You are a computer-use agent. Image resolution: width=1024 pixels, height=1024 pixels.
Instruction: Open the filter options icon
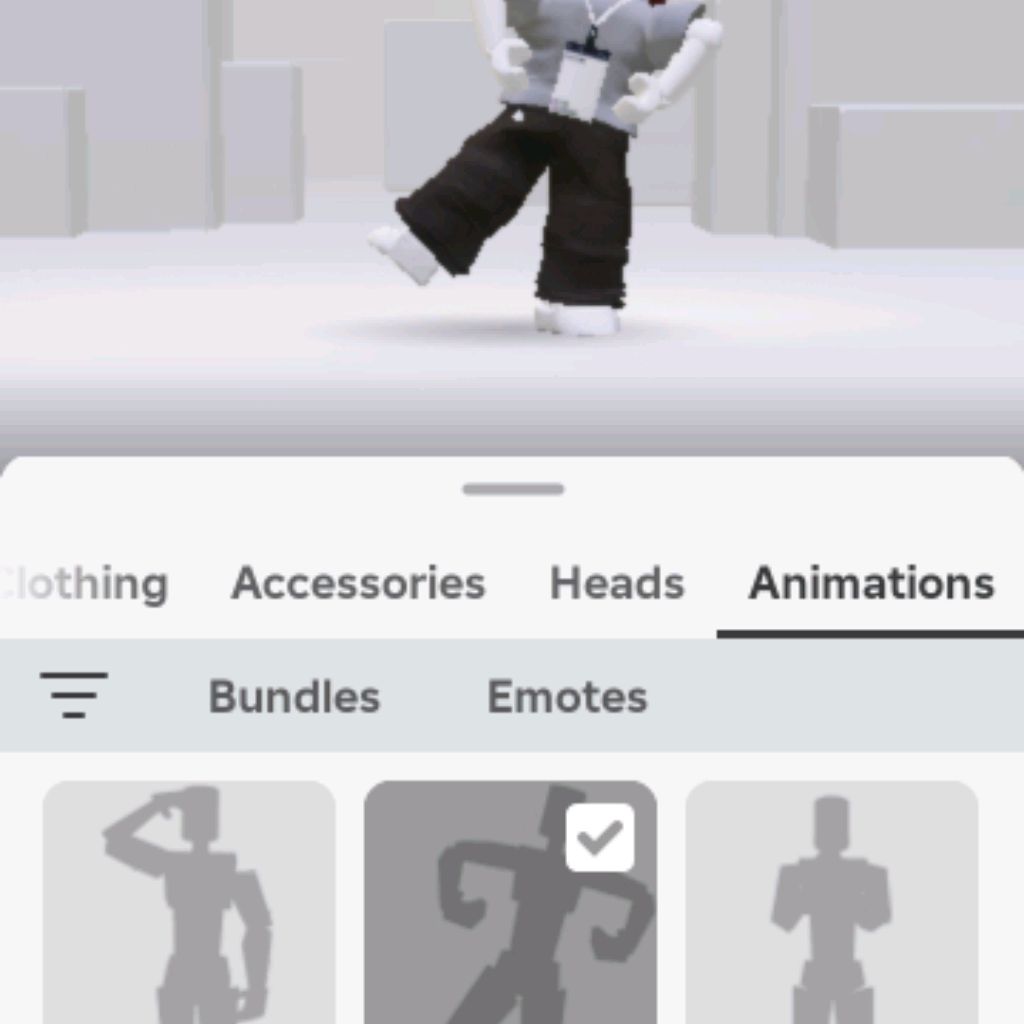[x=74, y=695]
